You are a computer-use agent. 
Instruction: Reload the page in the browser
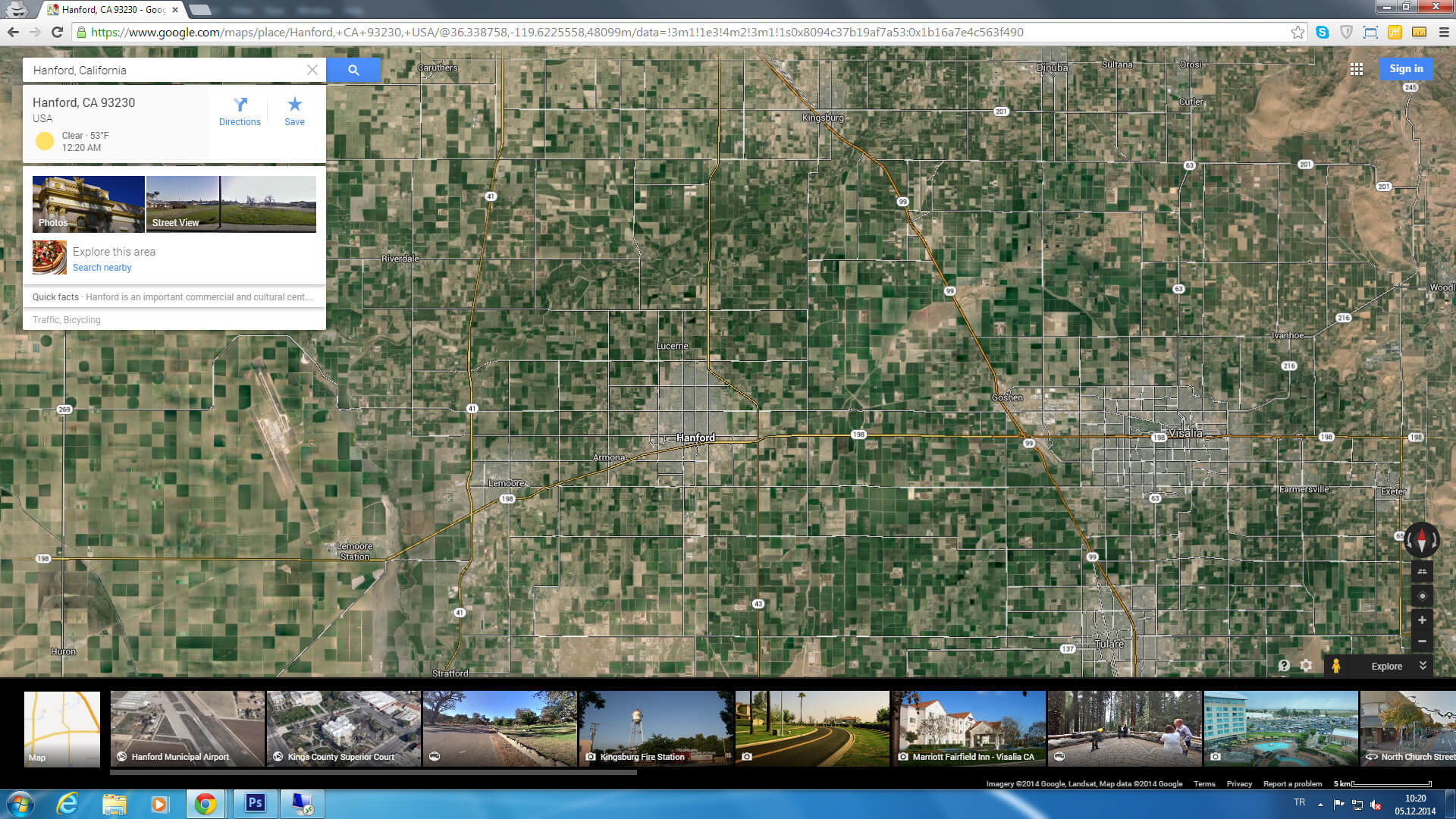click(57, 32)
